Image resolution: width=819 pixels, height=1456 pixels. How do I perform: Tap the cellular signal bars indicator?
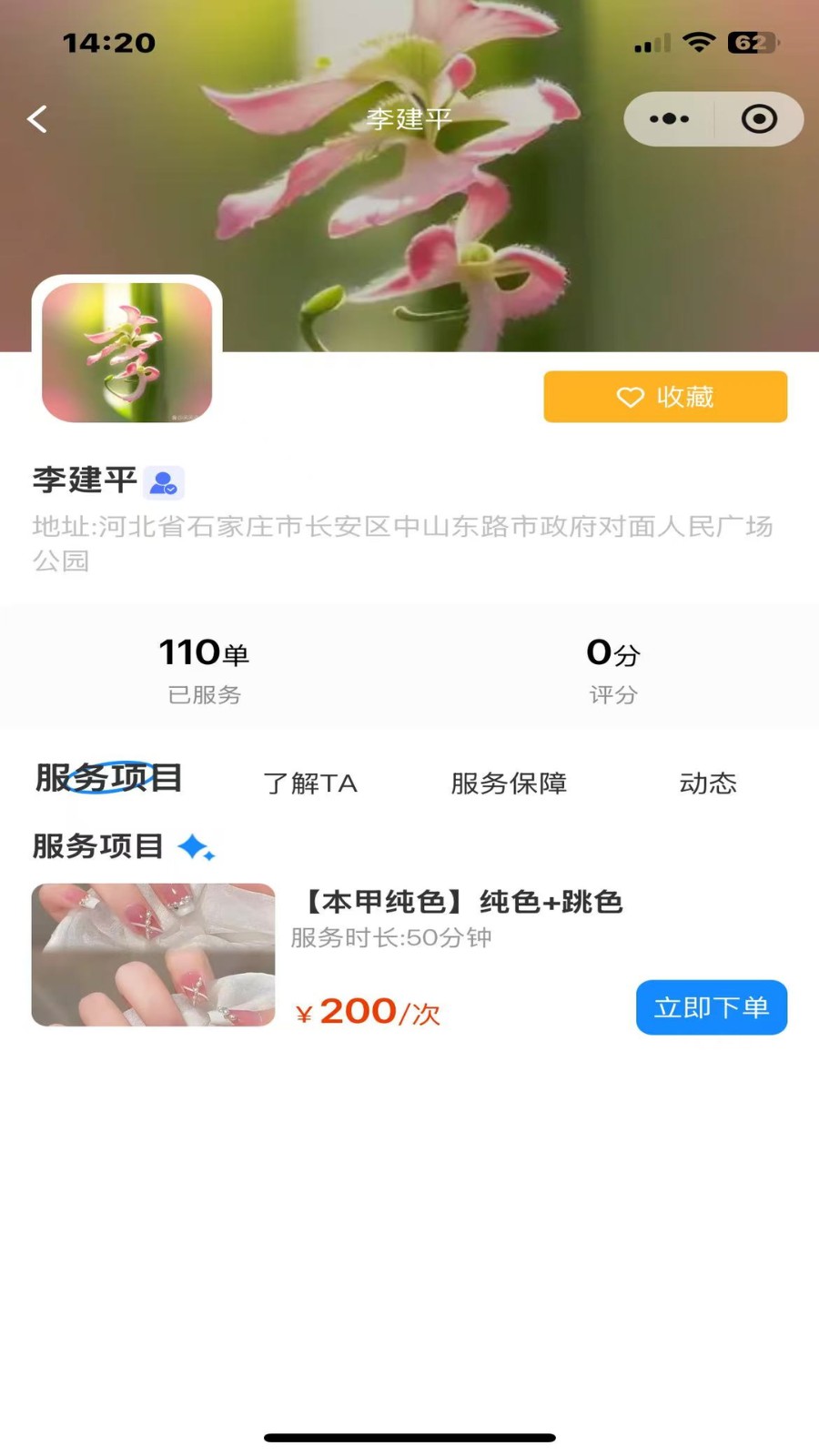(646, 40)
